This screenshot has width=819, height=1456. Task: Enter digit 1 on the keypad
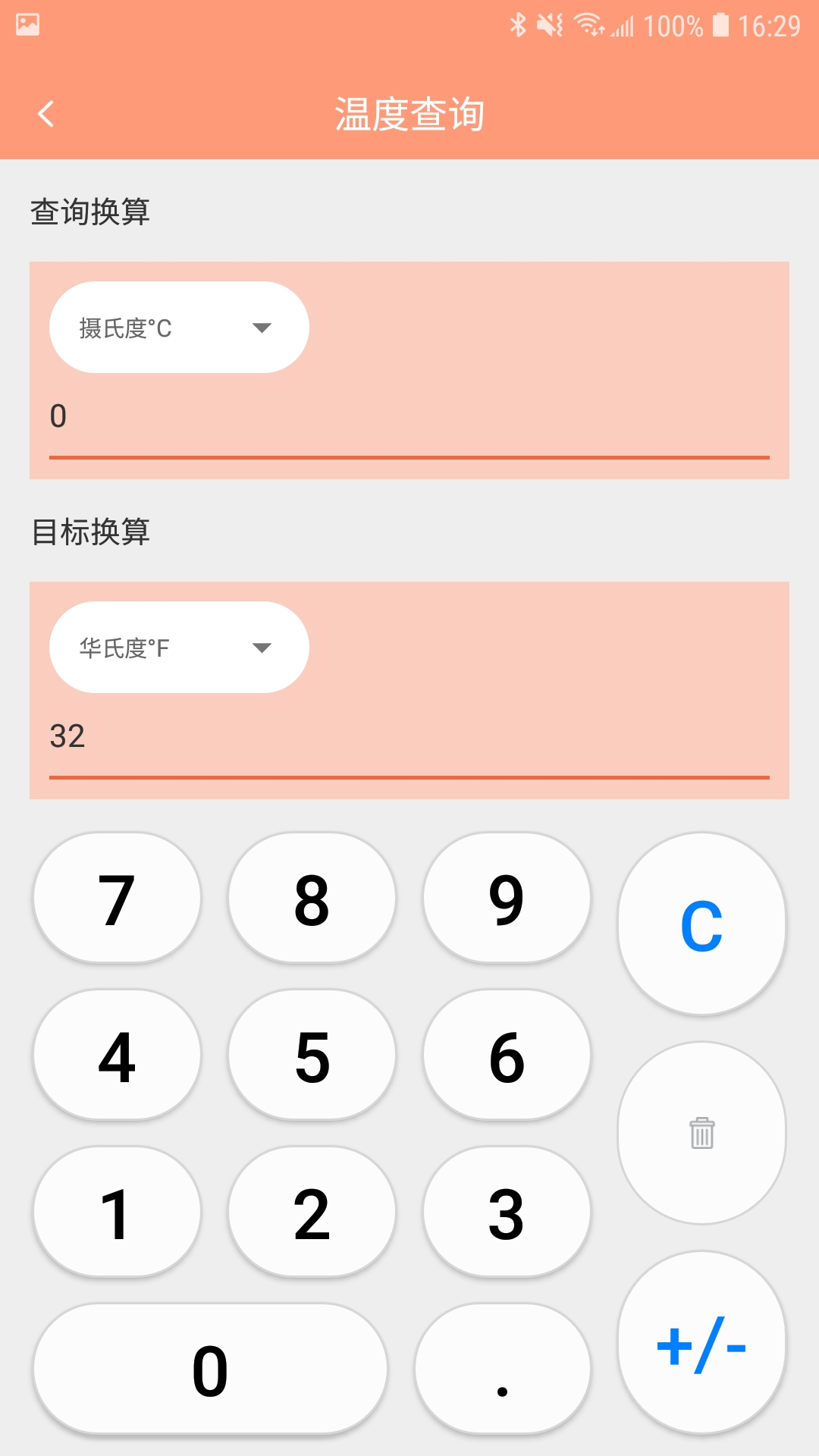(x=117, y=1213)
